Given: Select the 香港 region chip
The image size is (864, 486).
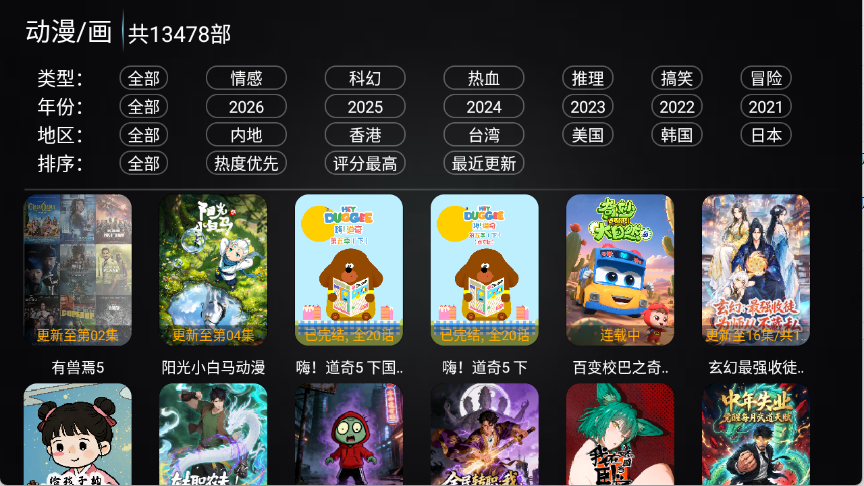Looking at the screenshot, I should (x=365, y=134).
